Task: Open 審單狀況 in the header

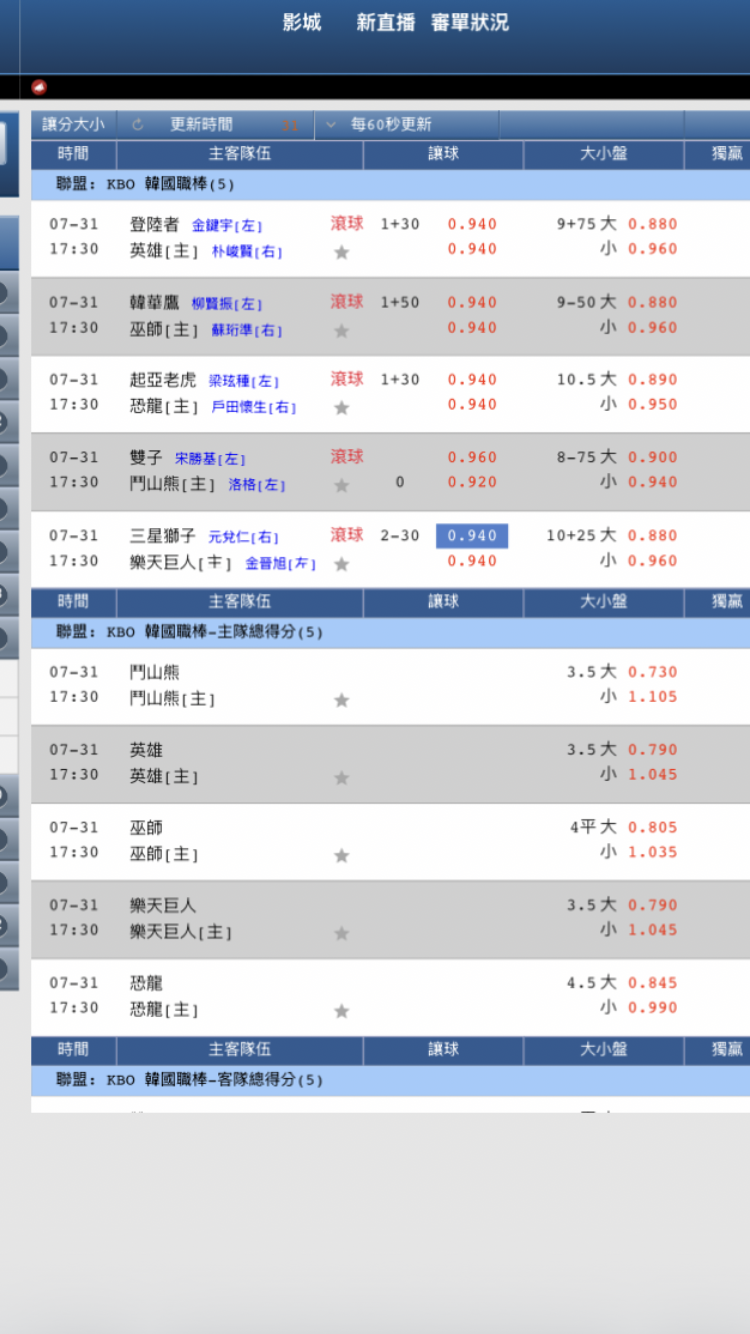Action: pos(470,23)
